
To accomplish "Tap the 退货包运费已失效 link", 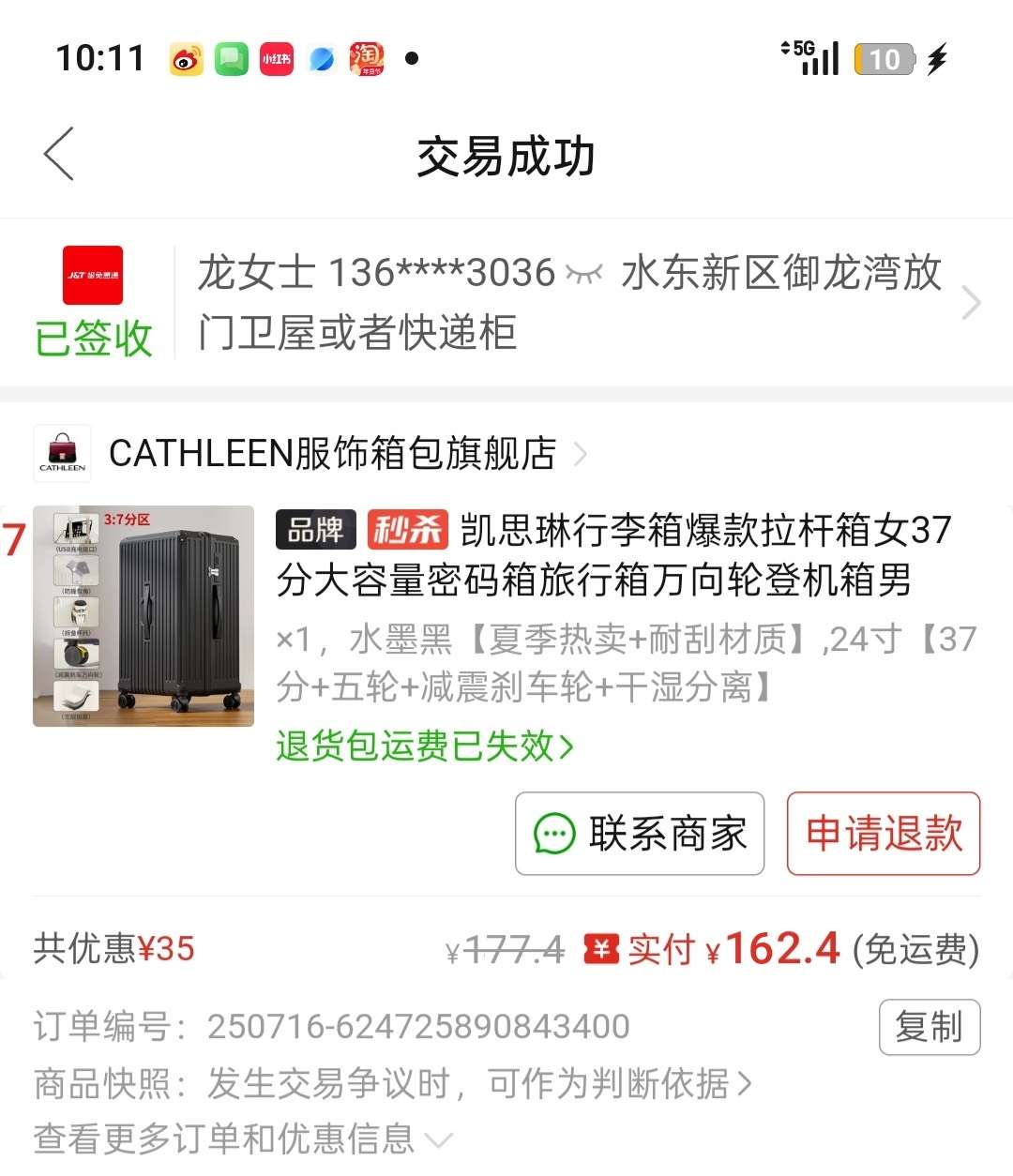I will point(424,746).
